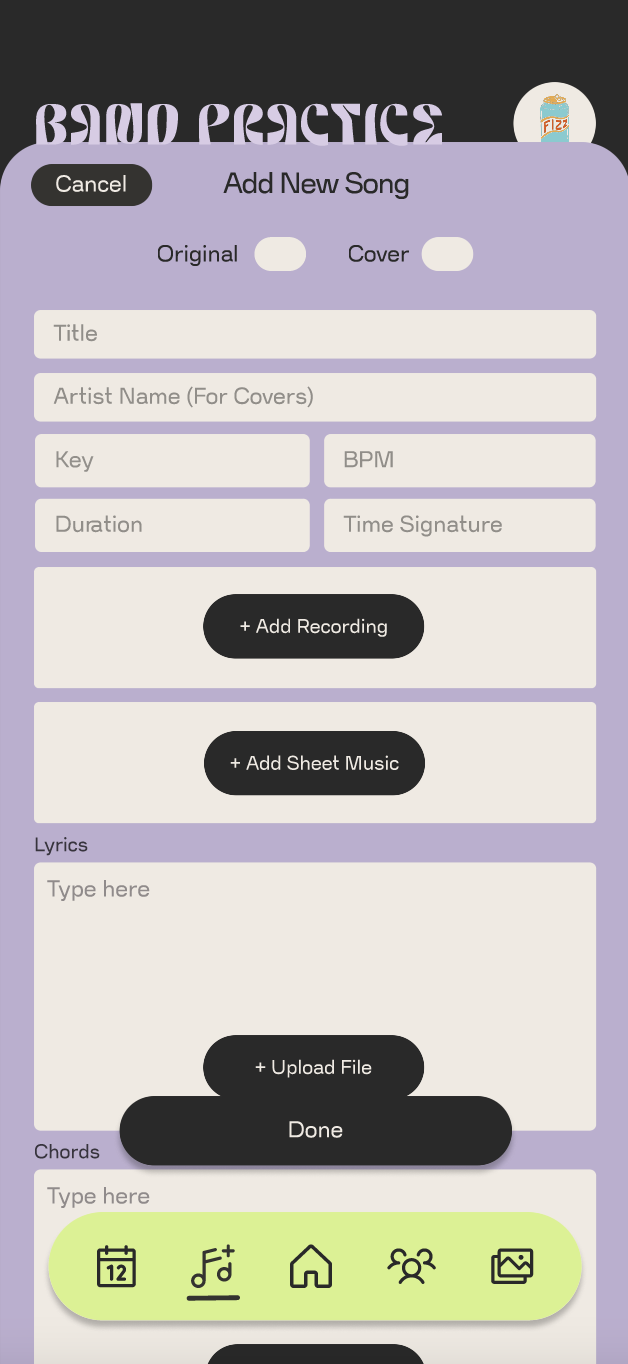Screen dimensions: 628x1364
Task: Focus the Time Signature field
Action: (459, 525)
